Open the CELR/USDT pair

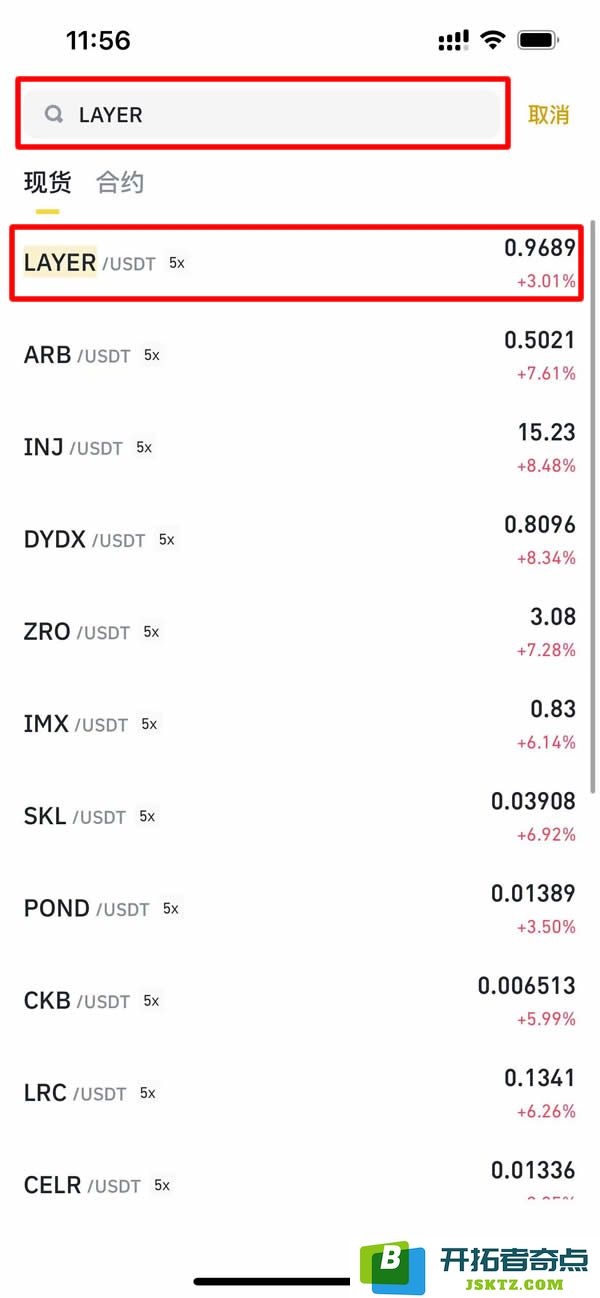(300, 1183)
